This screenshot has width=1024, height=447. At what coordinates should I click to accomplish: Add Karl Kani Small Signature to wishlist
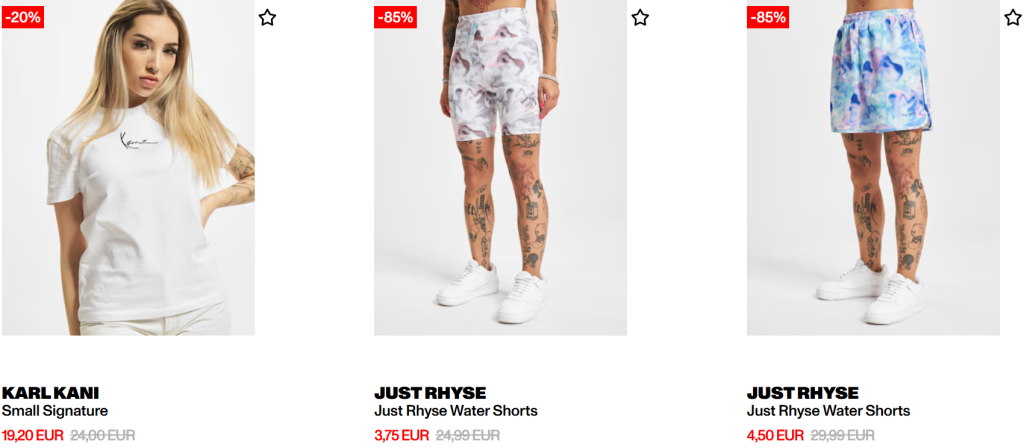267,18
